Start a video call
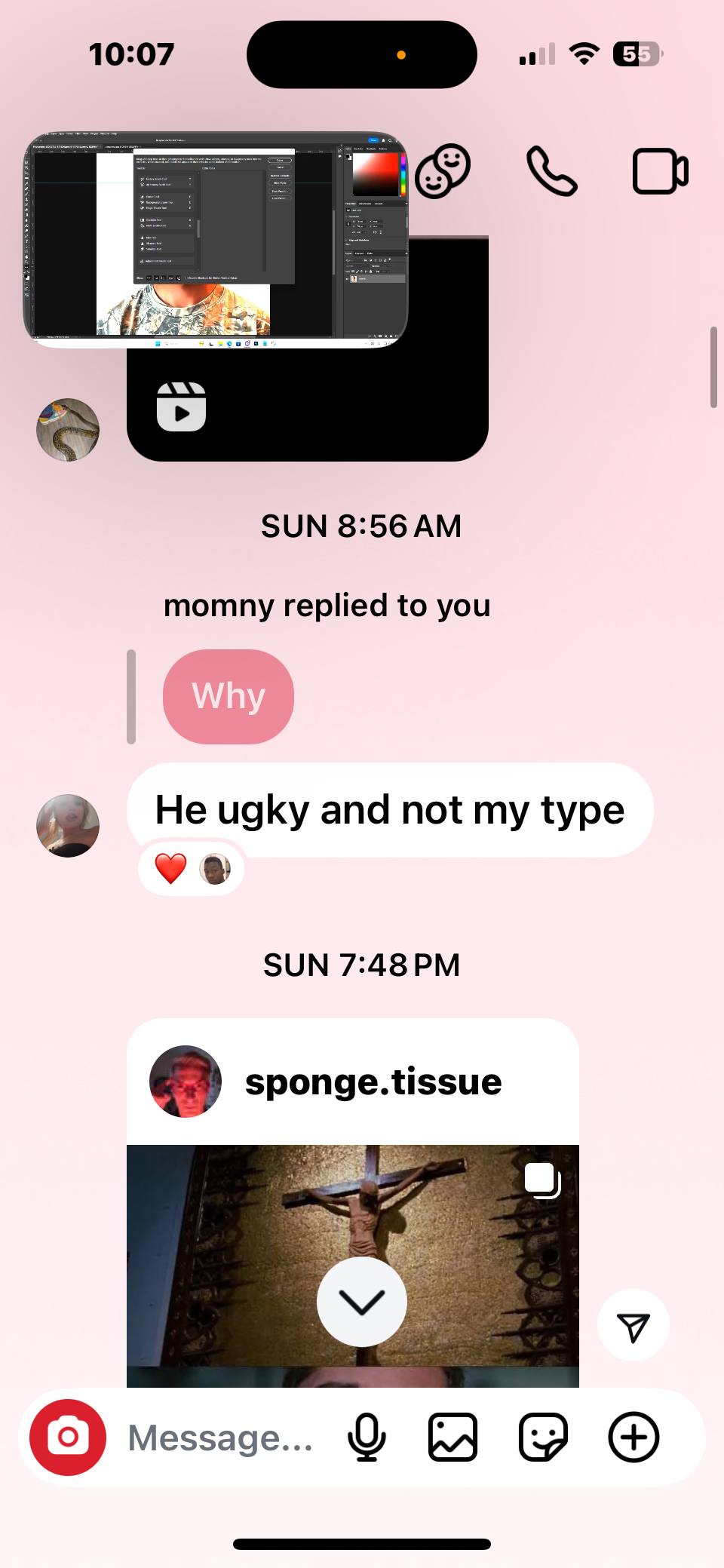Viewport: 724px width, 1568px height. pos(660,172)
